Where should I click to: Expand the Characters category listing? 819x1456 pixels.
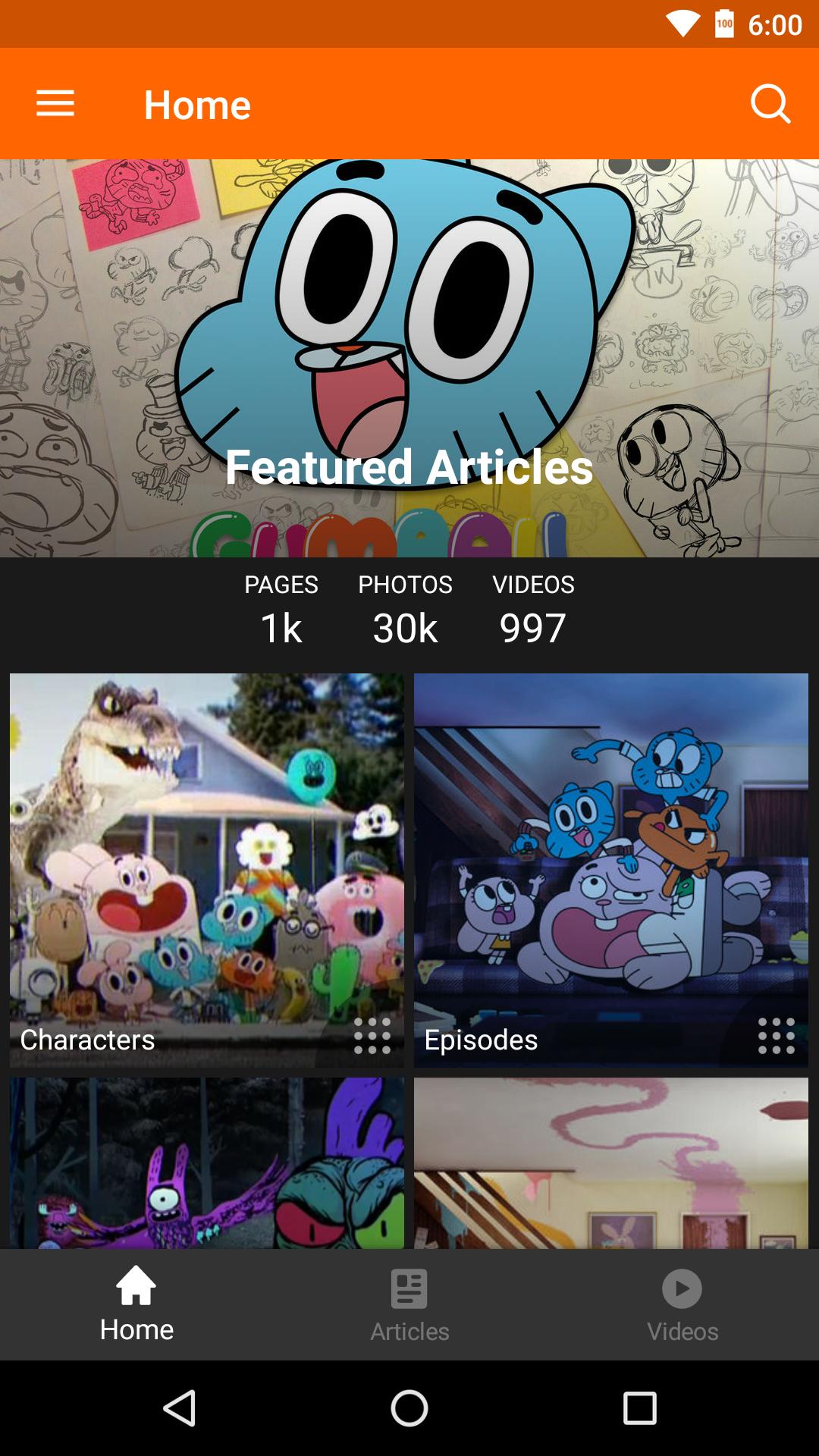207,871
